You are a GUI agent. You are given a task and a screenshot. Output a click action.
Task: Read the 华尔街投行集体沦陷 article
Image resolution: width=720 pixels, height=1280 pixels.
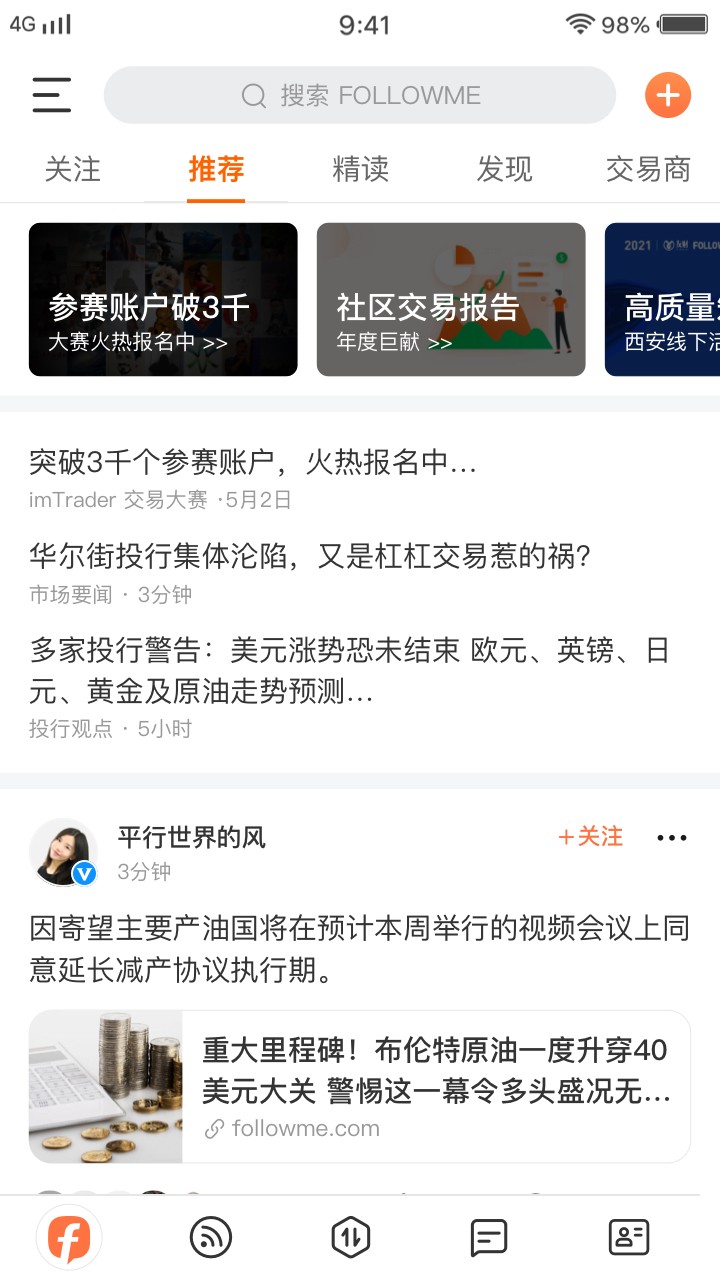(310, 556)
